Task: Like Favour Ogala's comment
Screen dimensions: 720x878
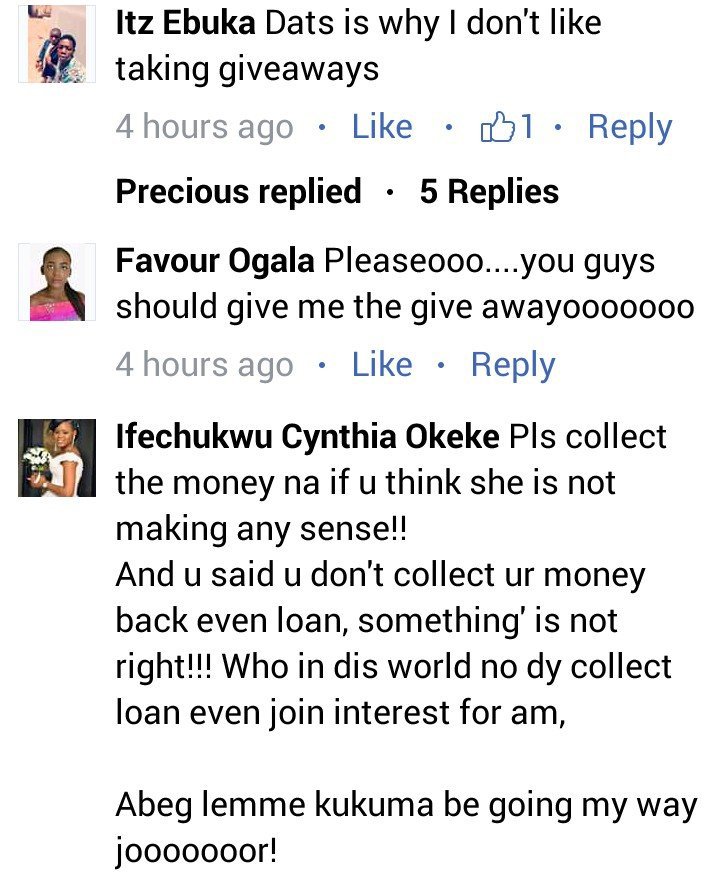Action: click(x=381, y=365)
